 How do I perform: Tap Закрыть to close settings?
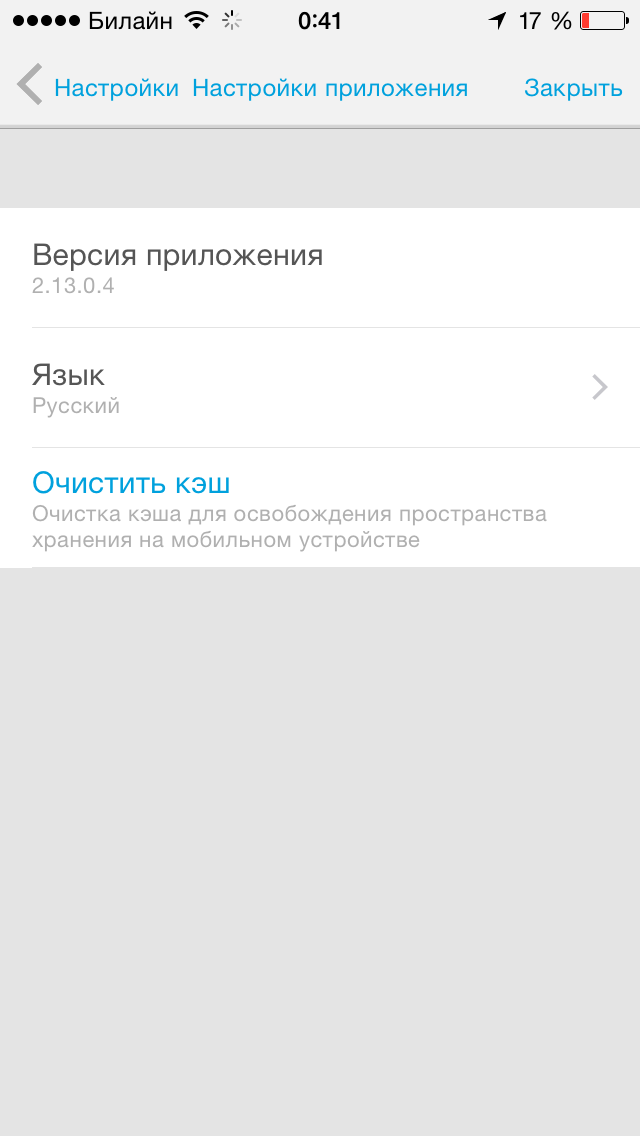[x=573, y=88]
